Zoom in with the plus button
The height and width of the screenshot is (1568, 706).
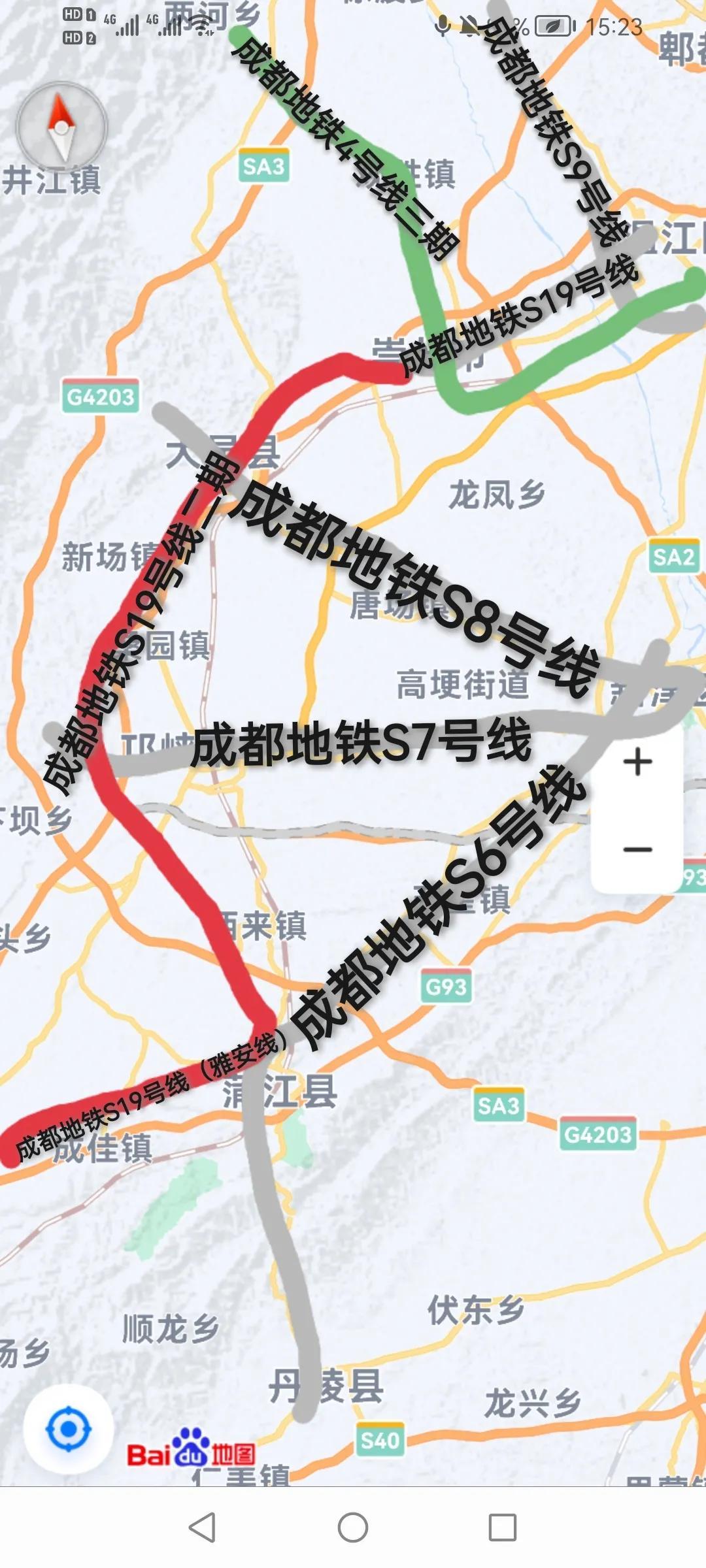(637, 762)
